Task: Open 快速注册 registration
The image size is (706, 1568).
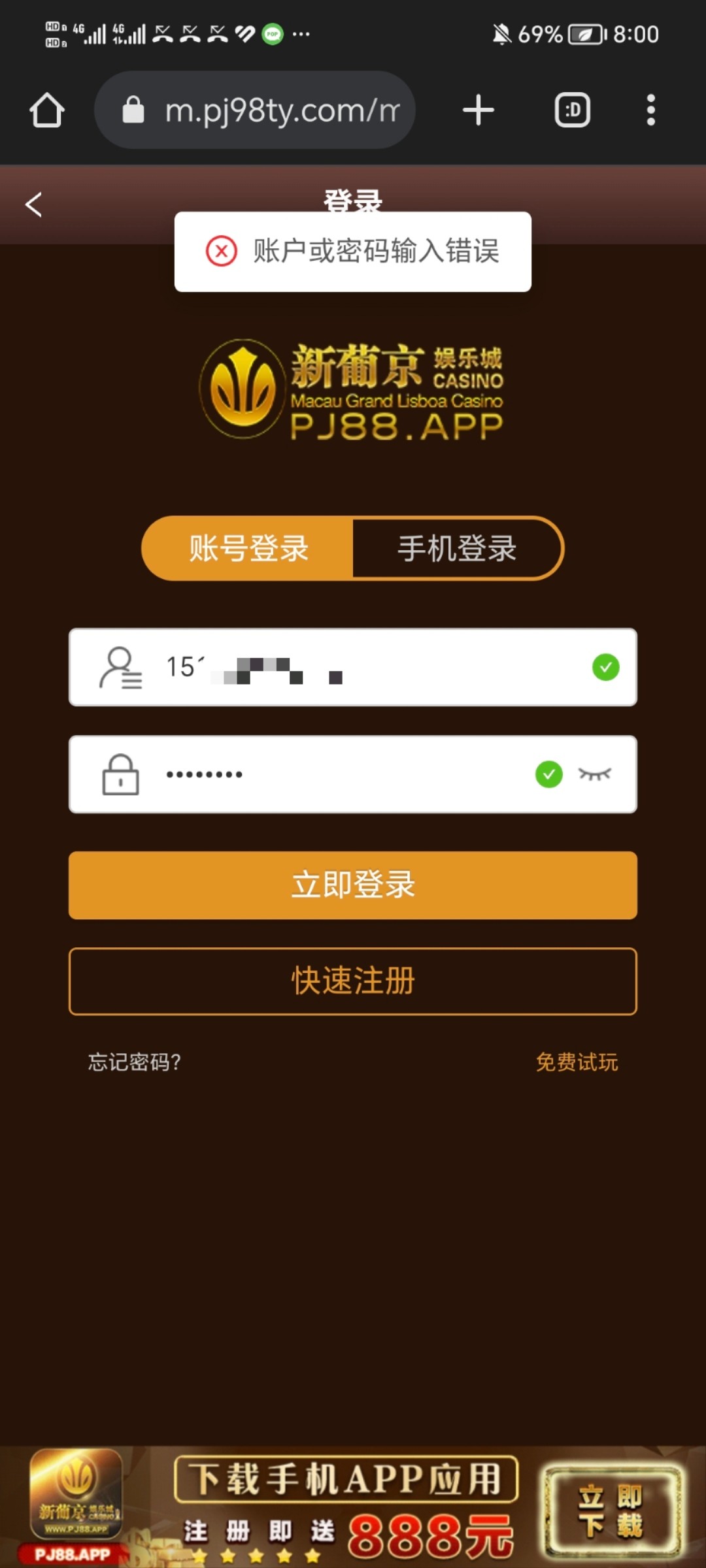Action: (353, 981)
